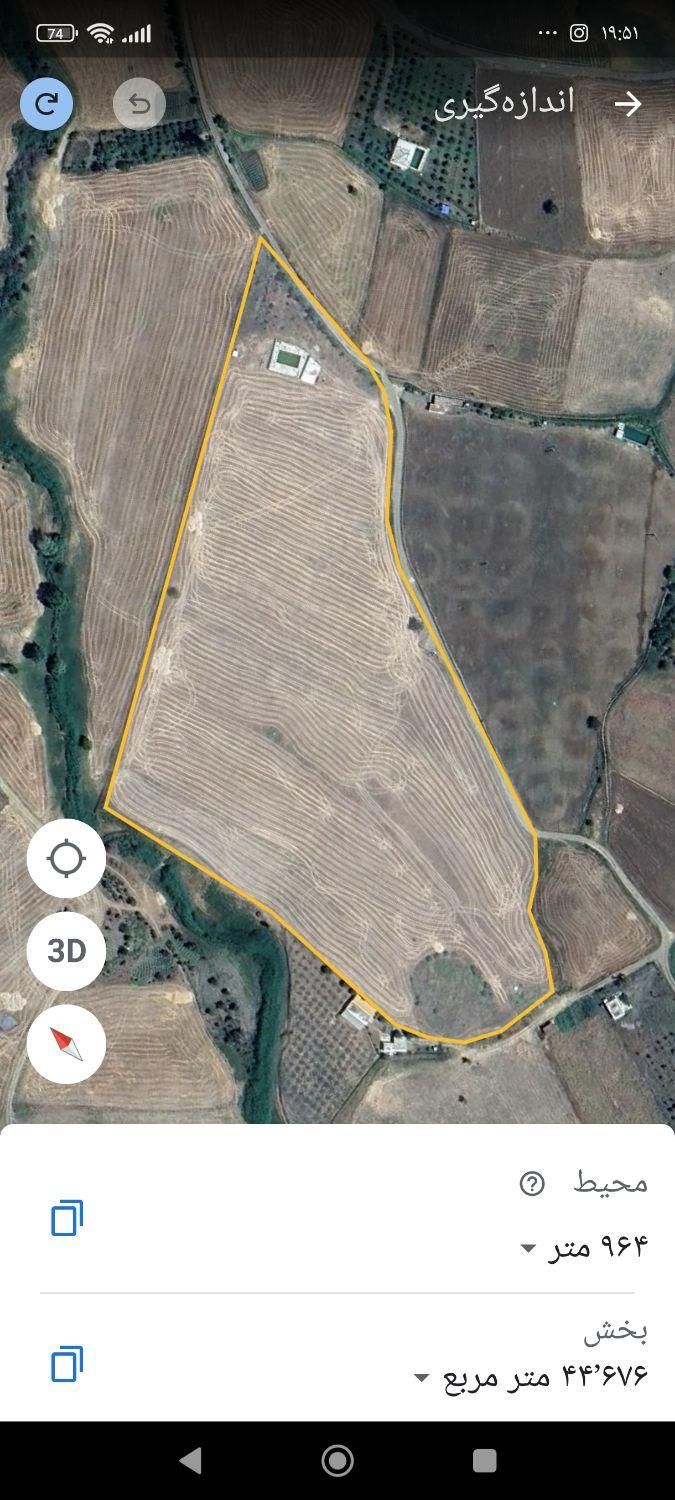Copy the perimeter value ۹۶۴ متر
The width and height of the screenshot is (675, 1500).
[67, 1218]
